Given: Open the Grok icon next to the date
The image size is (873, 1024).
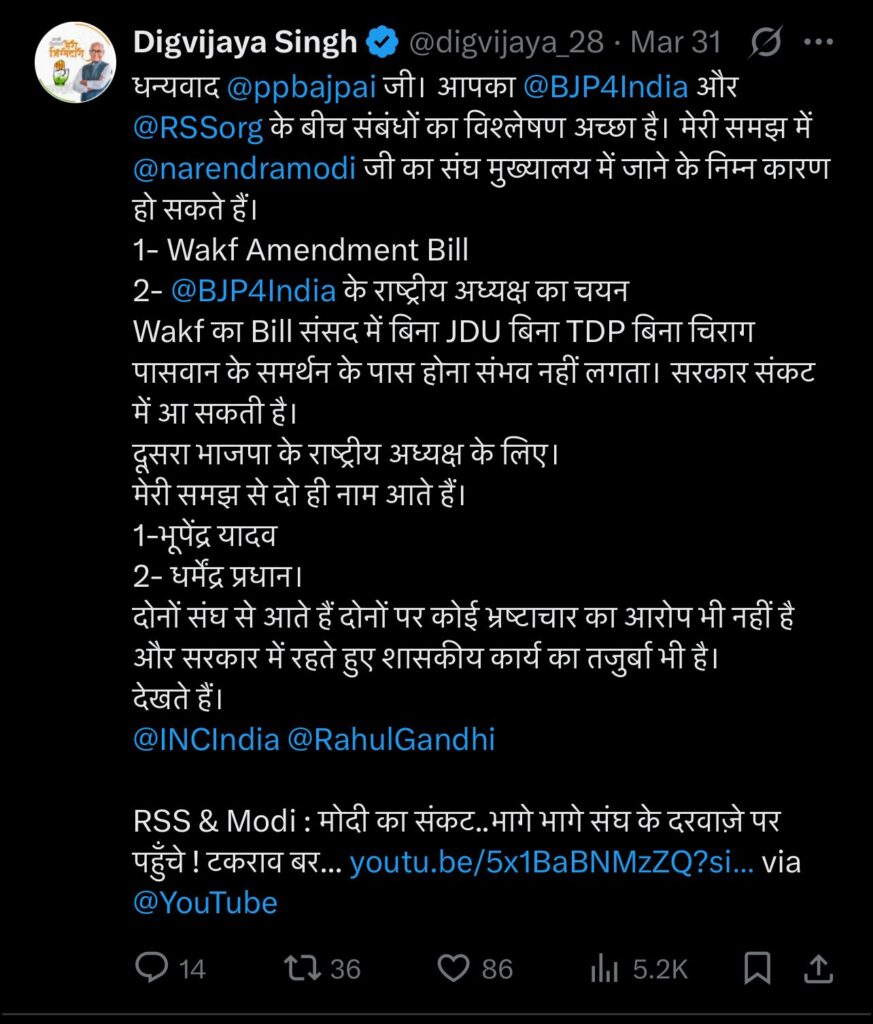Looking at the screenshot, I should pos(766,43).
